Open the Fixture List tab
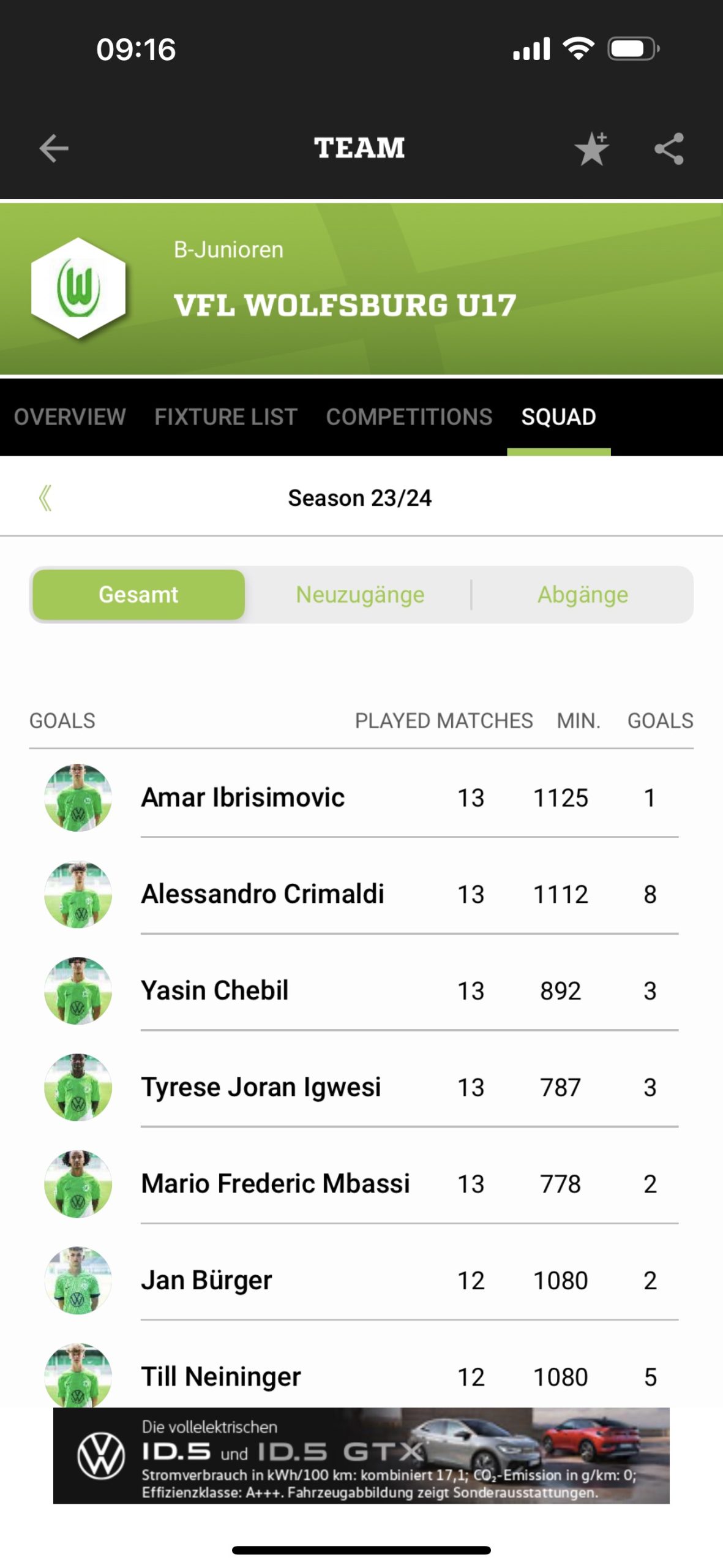The image size is (723, 1568). [226, 417]
